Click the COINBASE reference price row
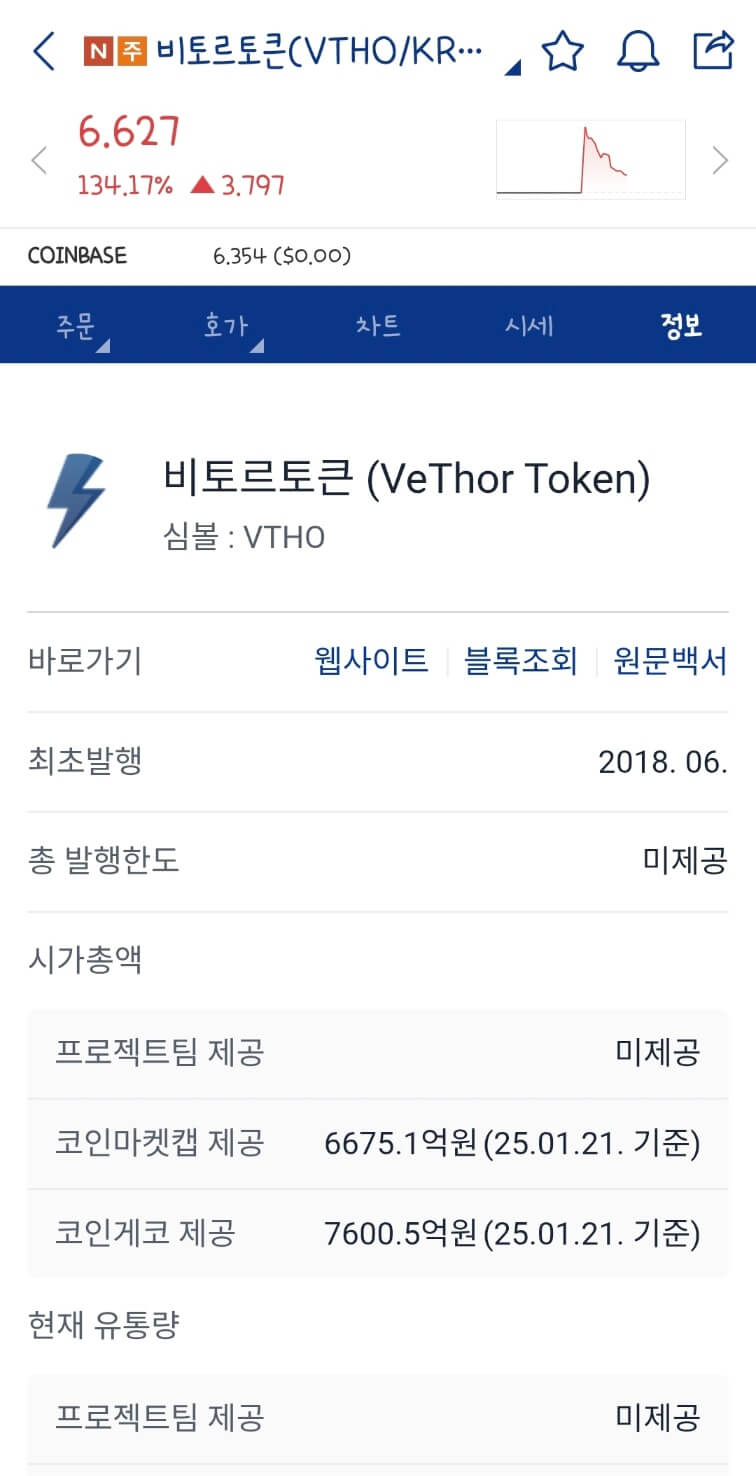The image size is (756, 1476). 200,256
